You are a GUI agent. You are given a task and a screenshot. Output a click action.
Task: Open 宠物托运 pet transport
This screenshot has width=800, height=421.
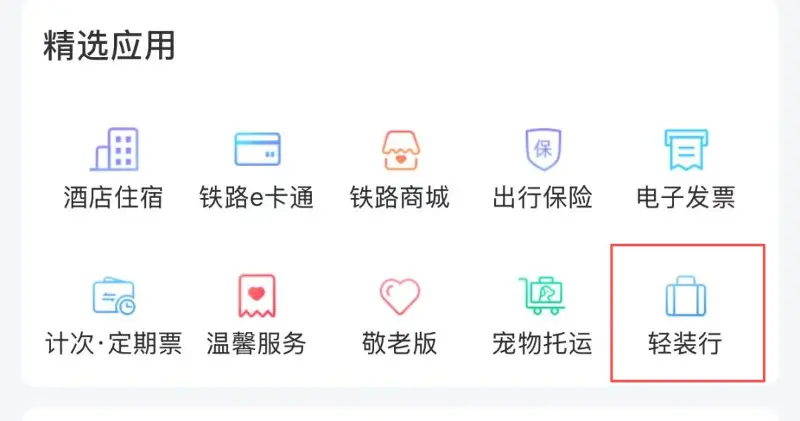pyautogui.click(x=542, y=315)
